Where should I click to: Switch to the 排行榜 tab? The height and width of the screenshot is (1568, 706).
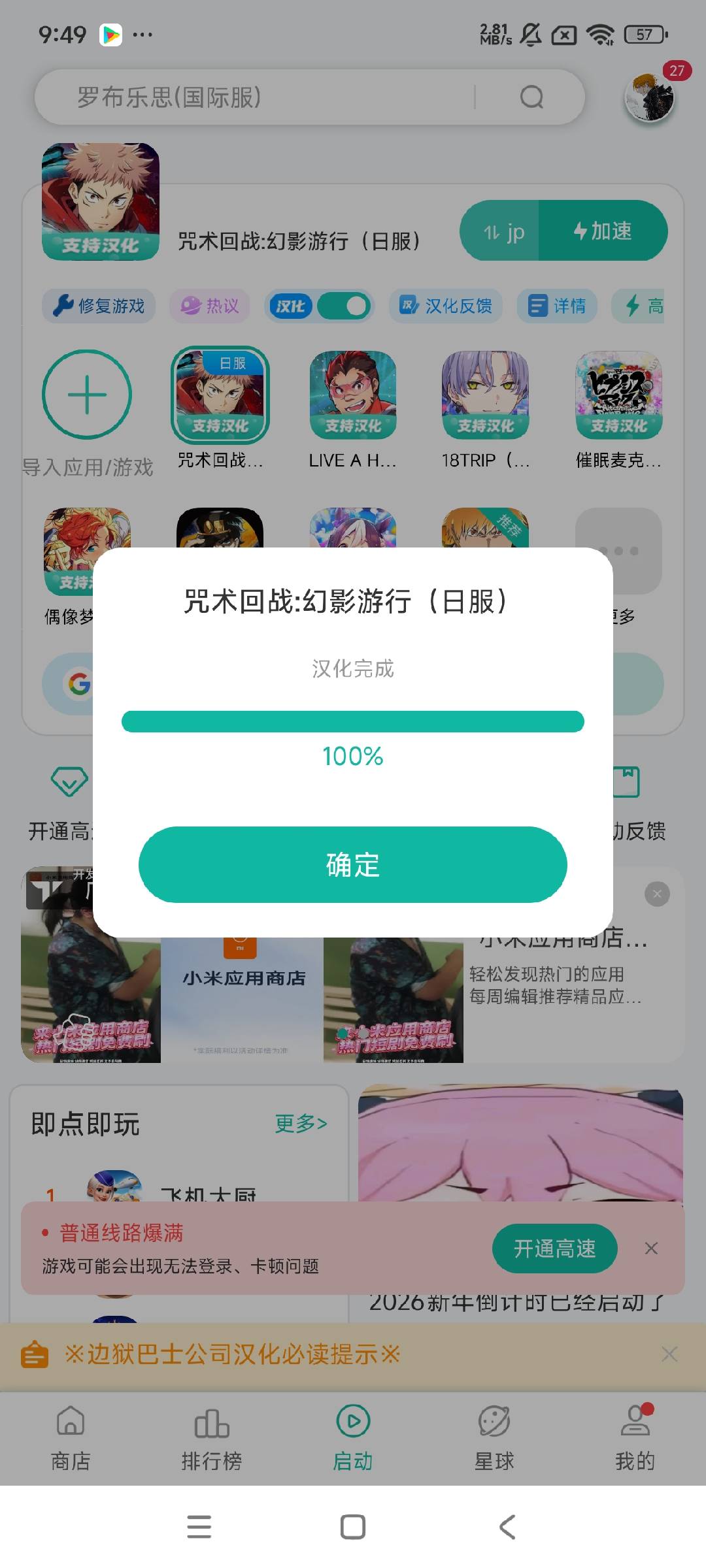[212, 1437]
